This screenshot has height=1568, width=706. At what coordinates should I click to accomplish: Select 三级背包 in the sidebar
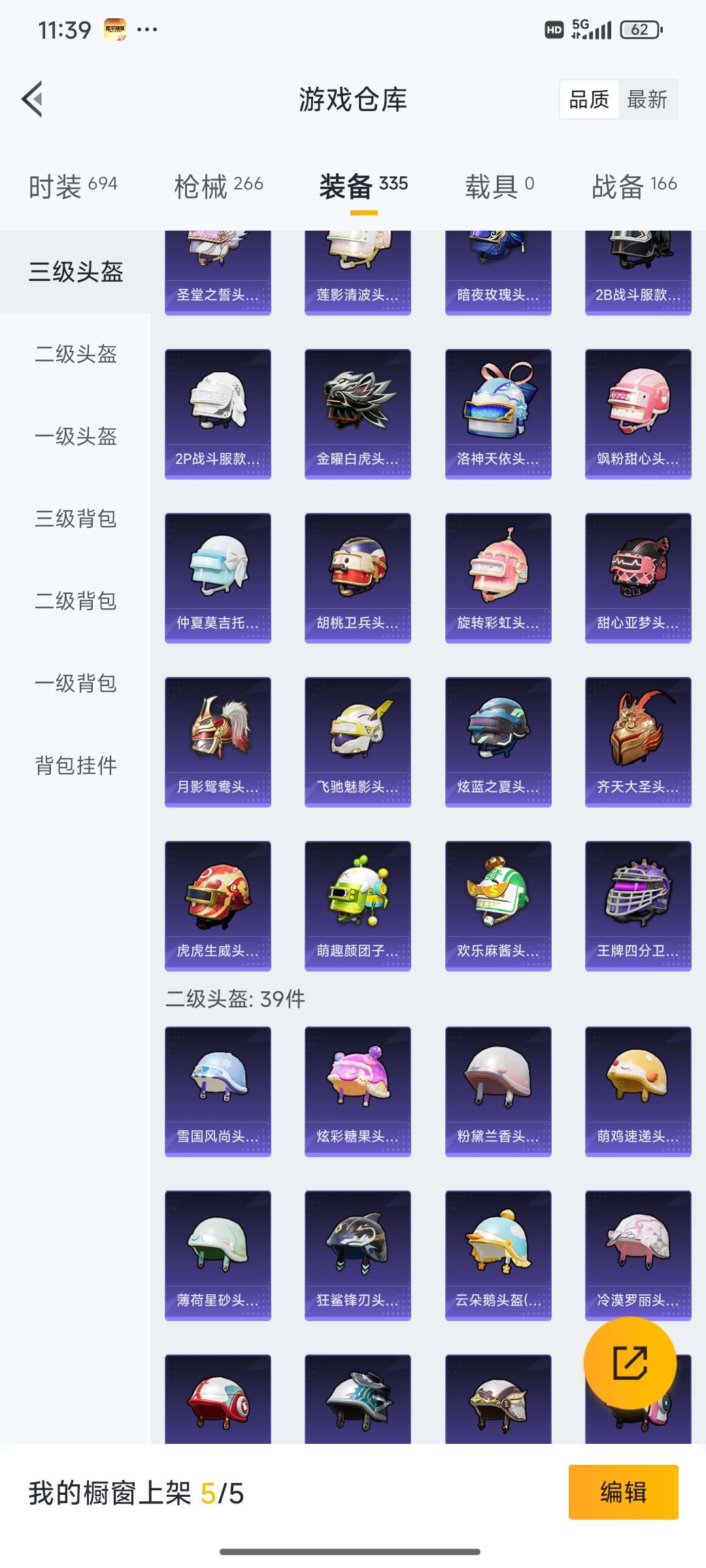(x=74, y=520)
